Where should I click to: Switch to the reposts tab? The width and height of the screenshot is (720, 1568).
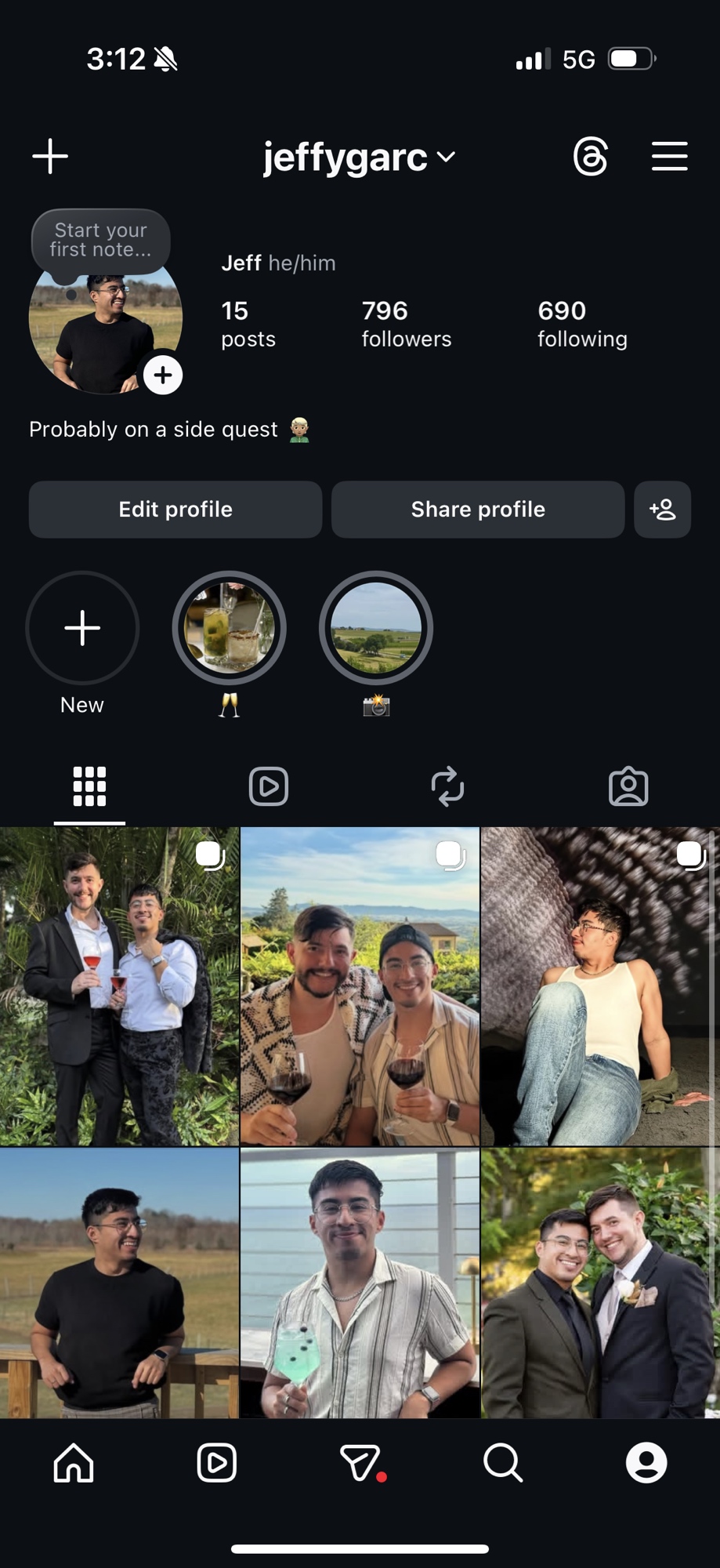447,786
